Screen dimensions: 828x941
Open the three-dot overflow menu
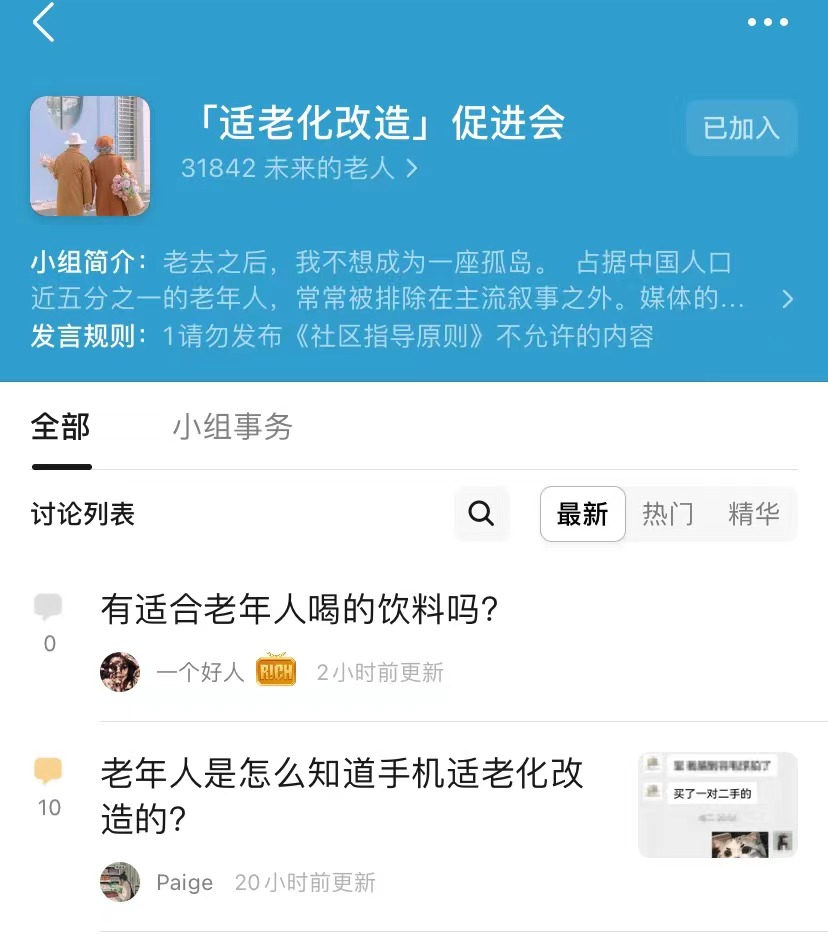(768, 22)
